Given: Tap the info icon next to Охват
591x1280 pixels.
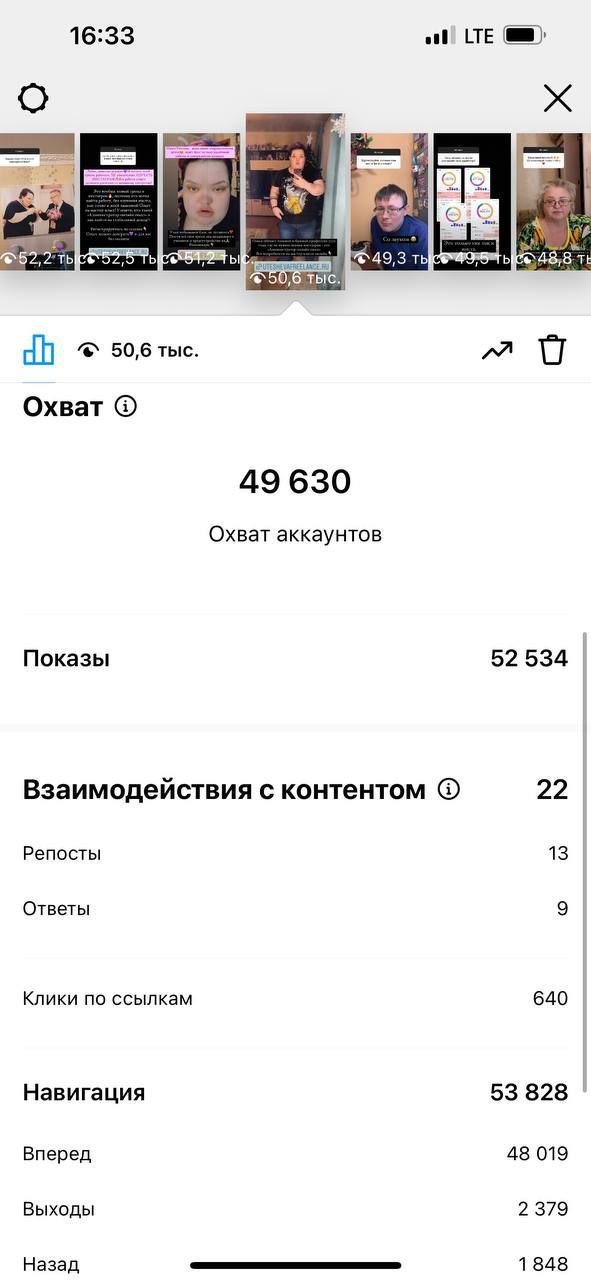Looking at the screenshot, I should [125, 407].
